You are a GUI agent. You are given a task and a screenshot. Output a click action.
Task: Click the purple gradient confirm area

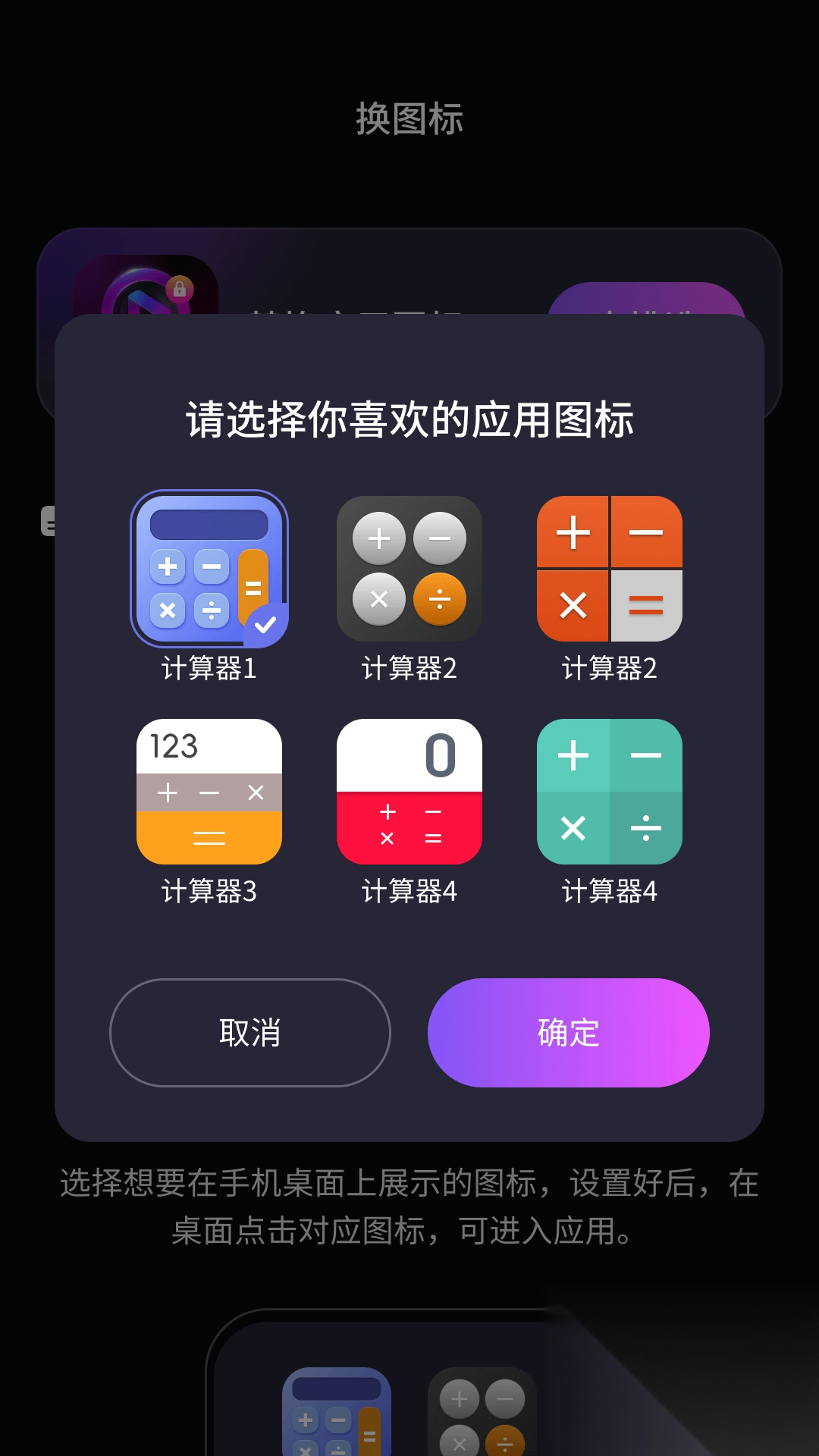click(x=568, y=1033)
